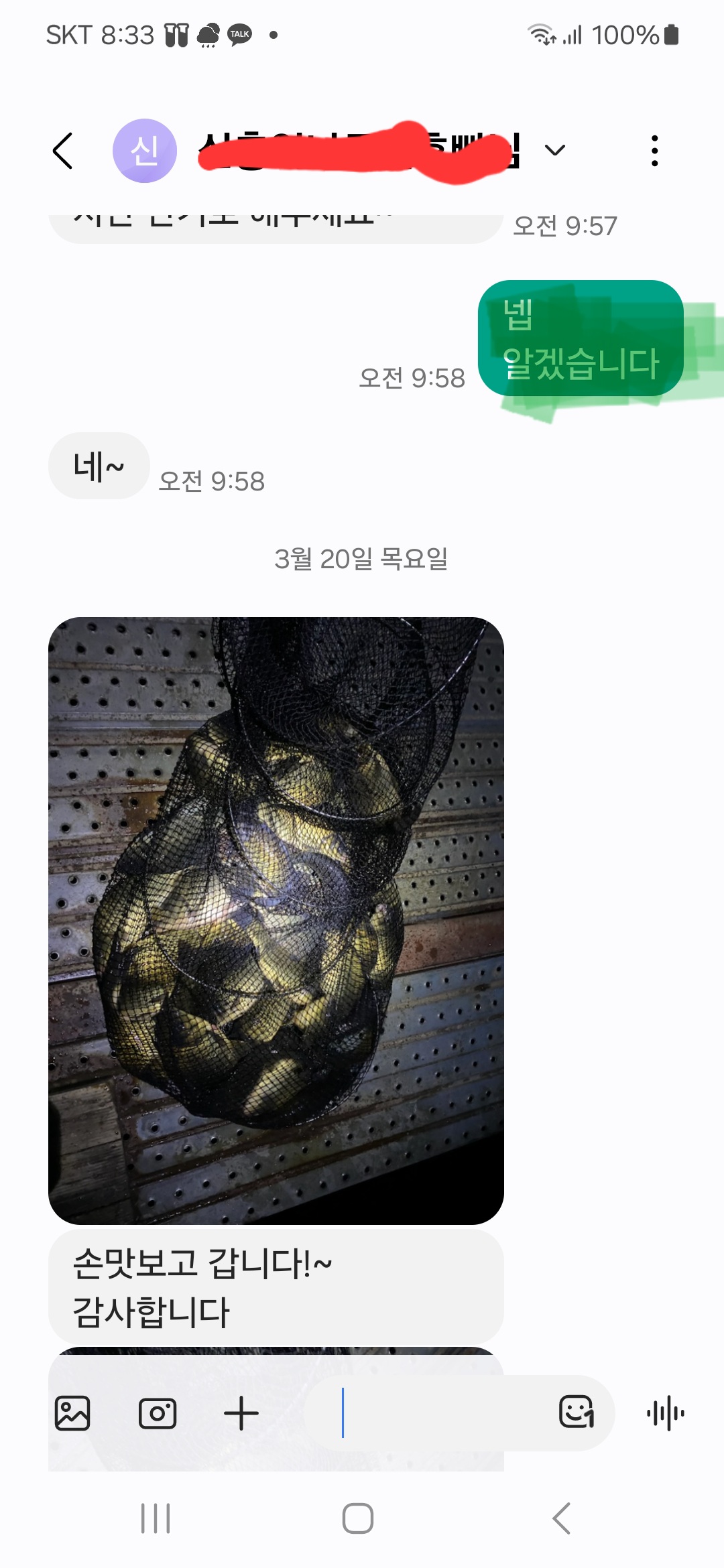This screenshot has width=724, height=1568.
Task: Tap the plus icon for more attachments
Action: [241, 1413]
